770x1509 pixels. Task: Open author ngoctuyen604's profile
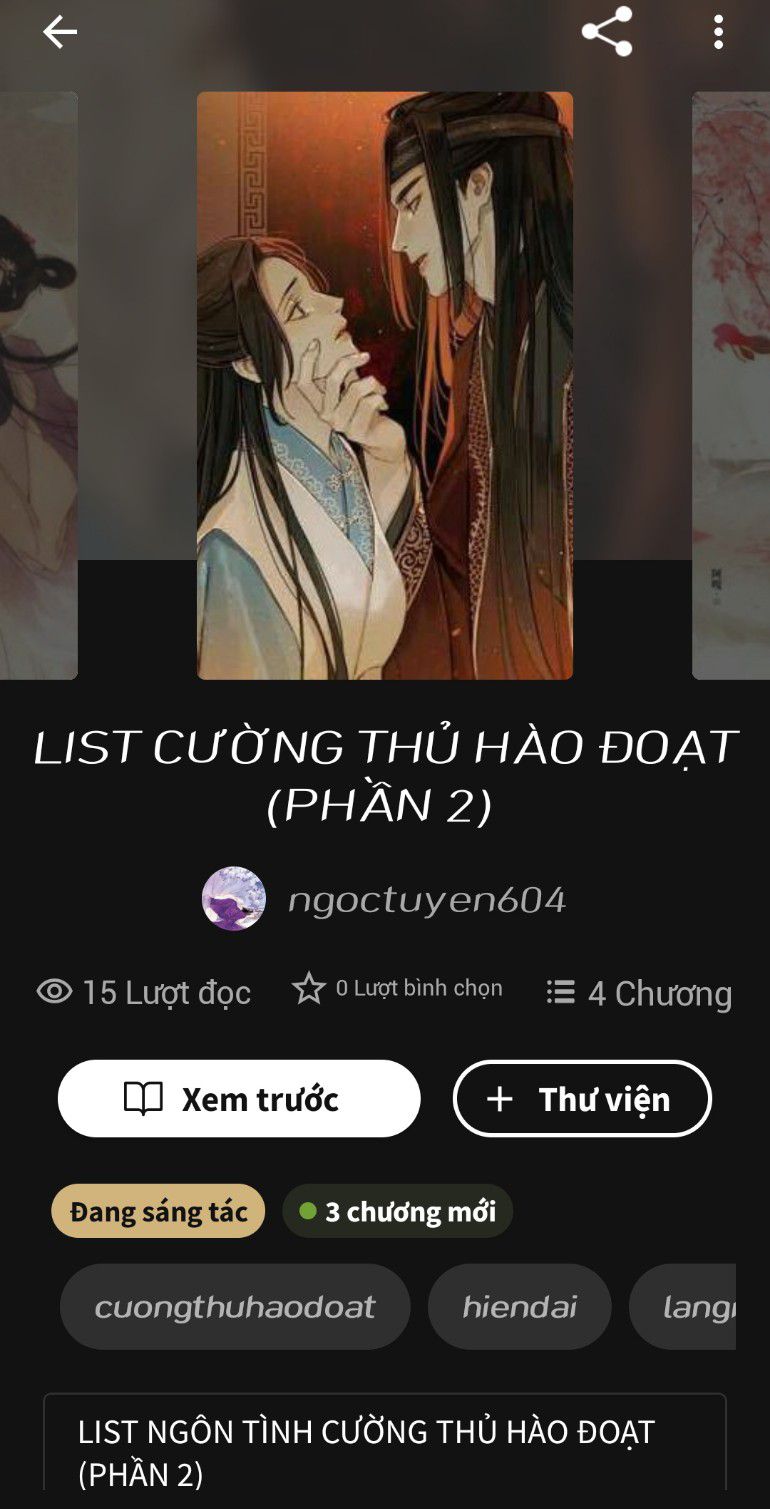(385, 899)
